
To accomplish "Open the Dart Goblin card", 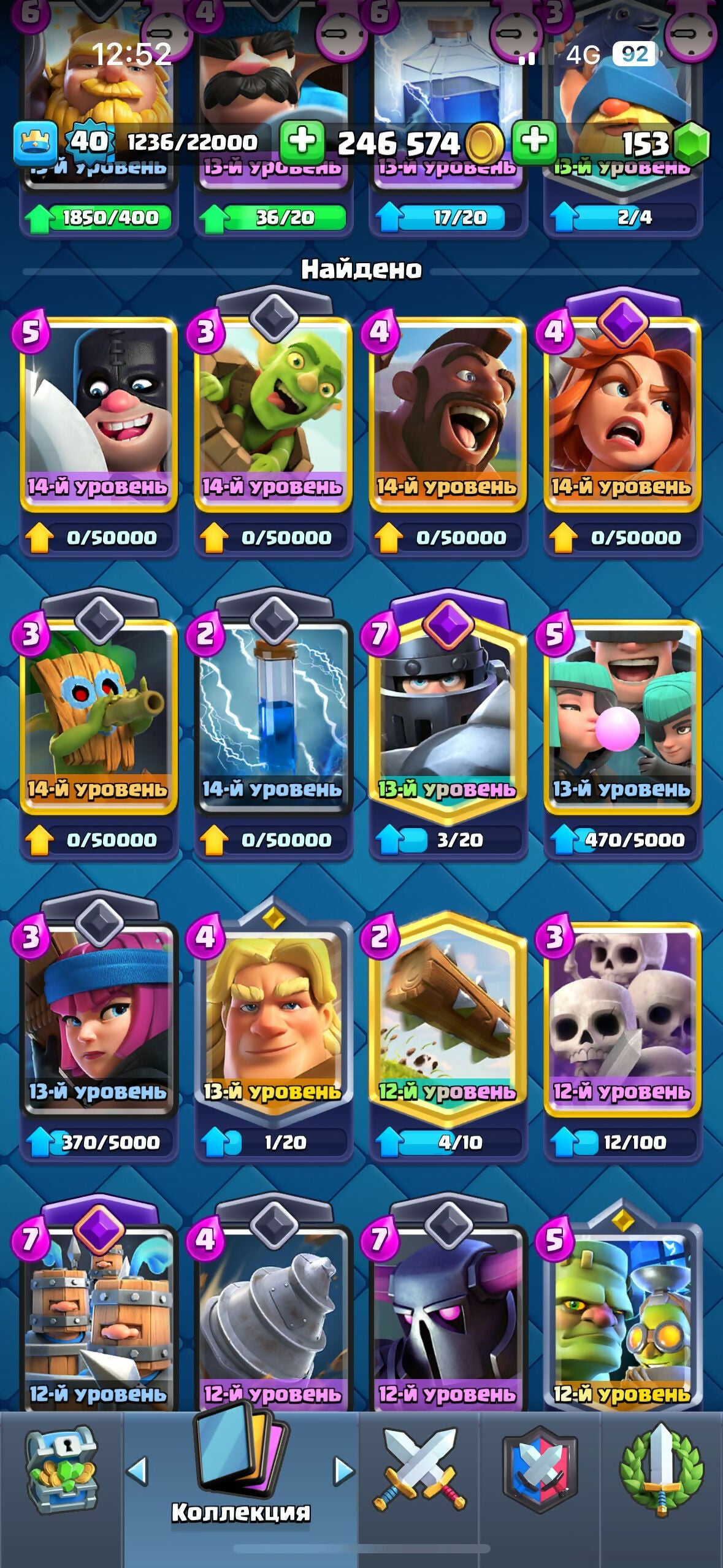I will point(98,715).
